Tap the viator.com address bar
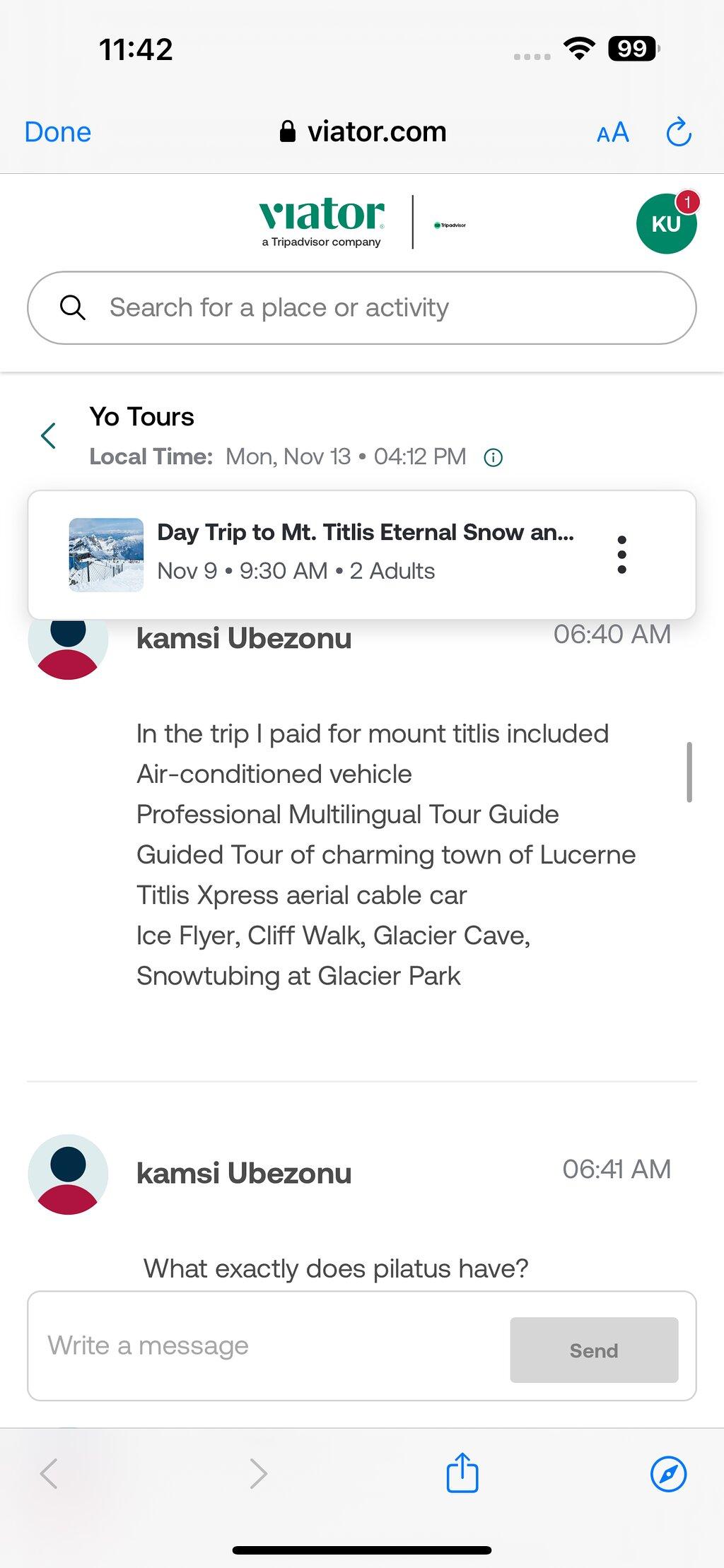Viewport: 724px width, 1568px height. (363, 132)
